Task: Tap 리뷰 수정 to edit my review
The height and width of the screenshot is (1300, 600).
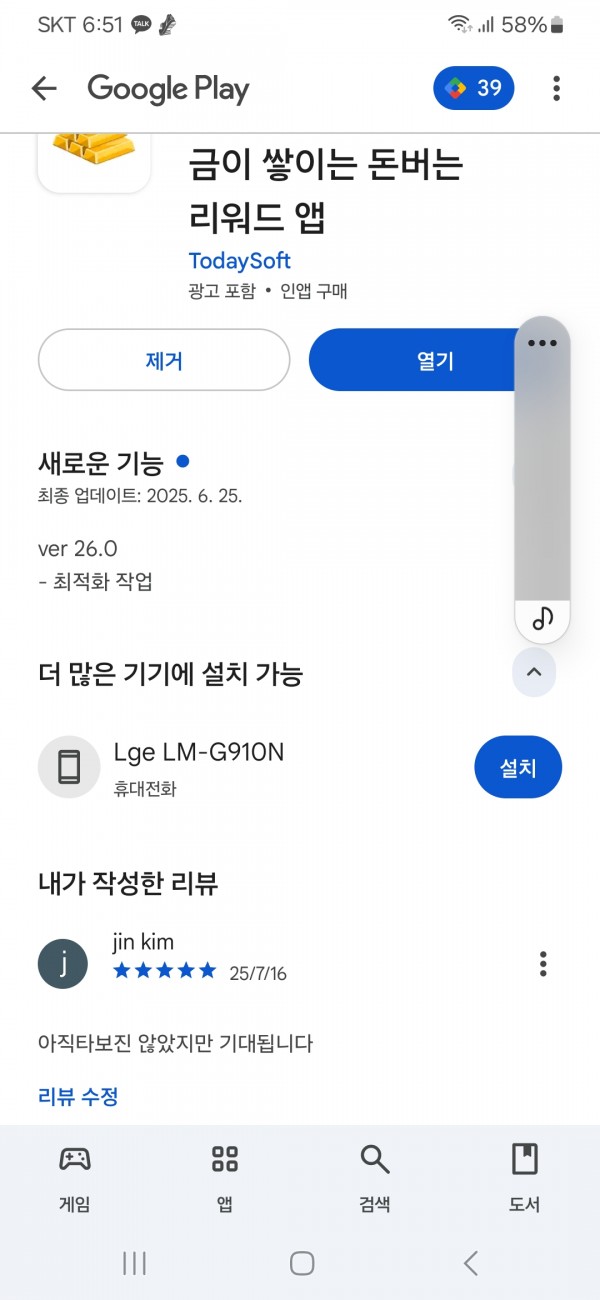Action: click(79, 1096)
